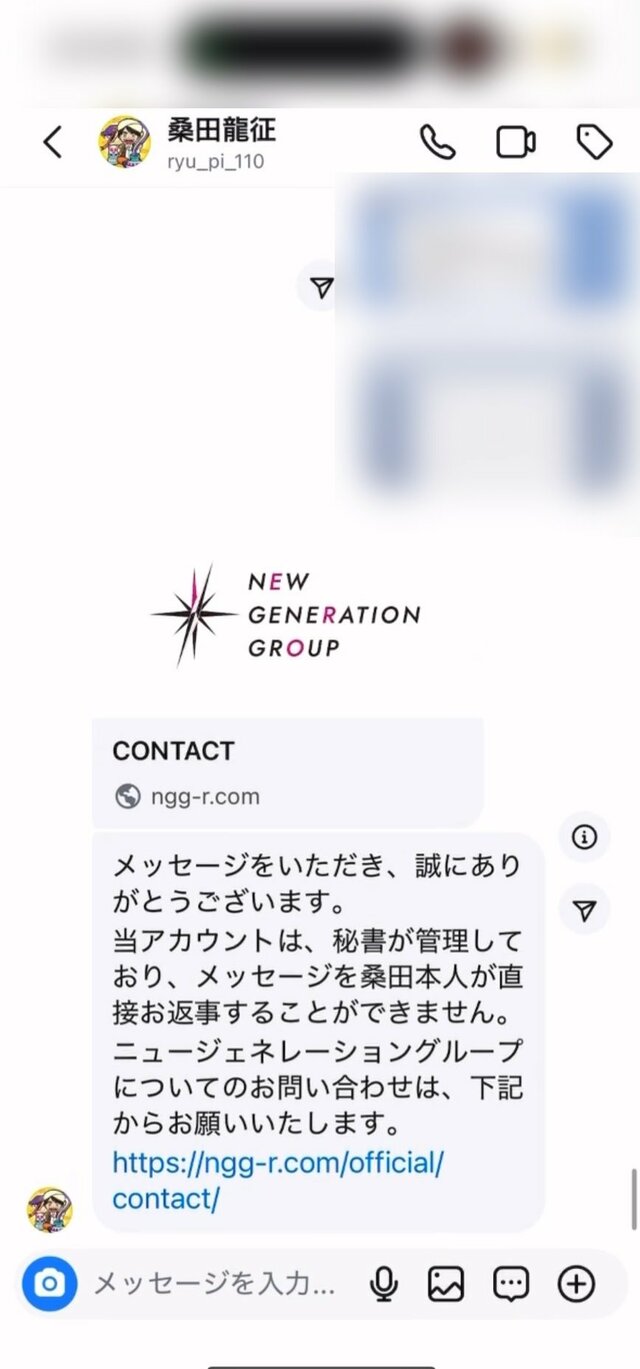Start a voice call
The image size is (640, 1369).
point(437,143)
